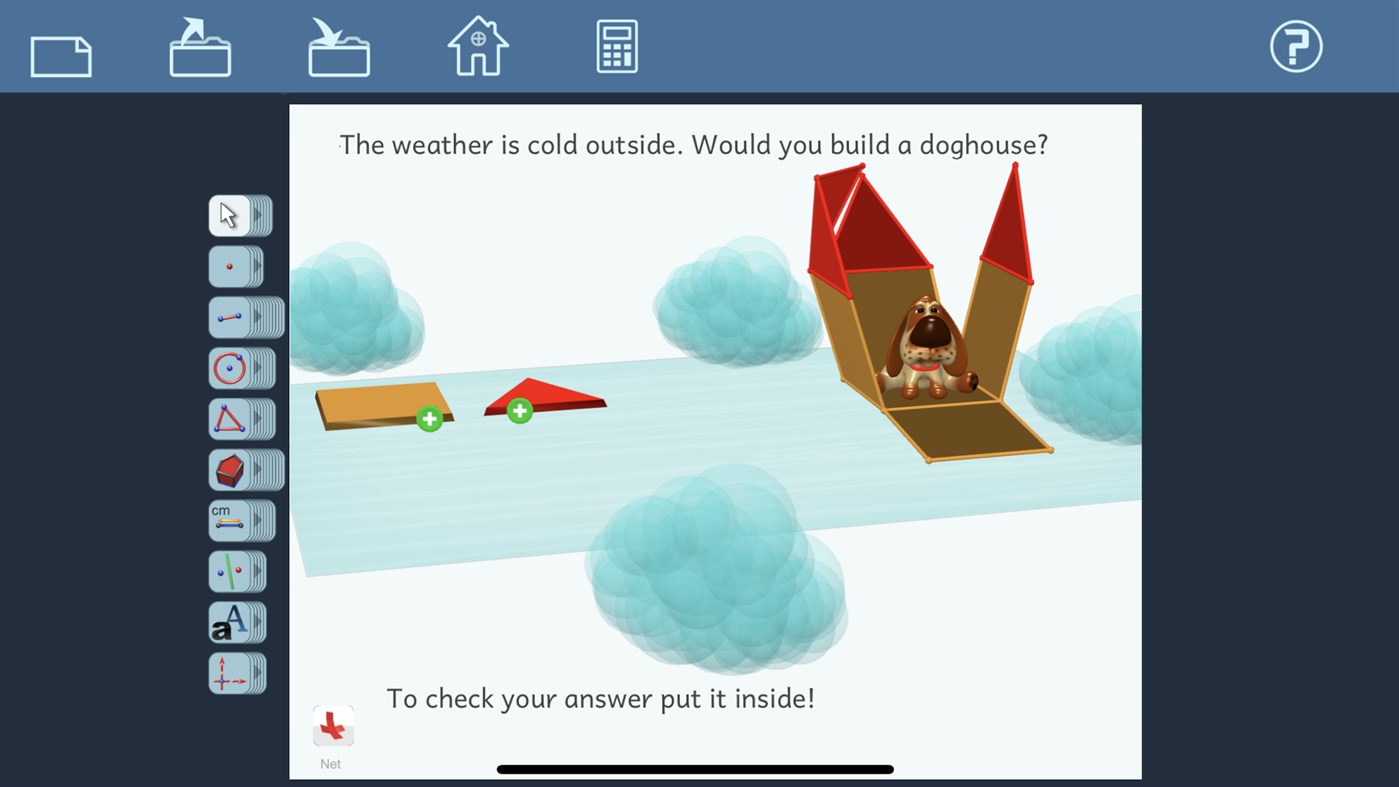
Task: Open the cm measurement tool
Action: (x=230, y=520)
